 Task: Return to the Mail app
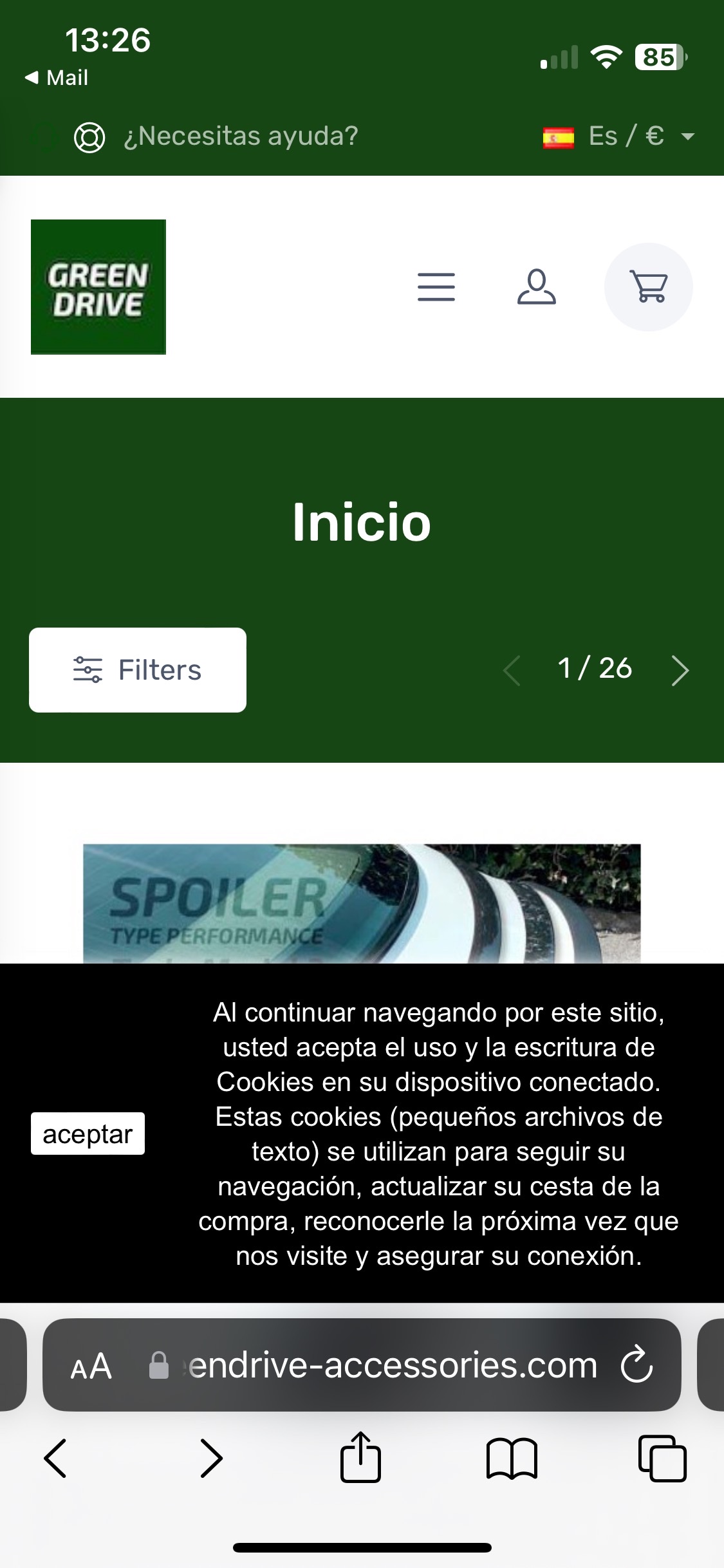[x=57, y=78]
